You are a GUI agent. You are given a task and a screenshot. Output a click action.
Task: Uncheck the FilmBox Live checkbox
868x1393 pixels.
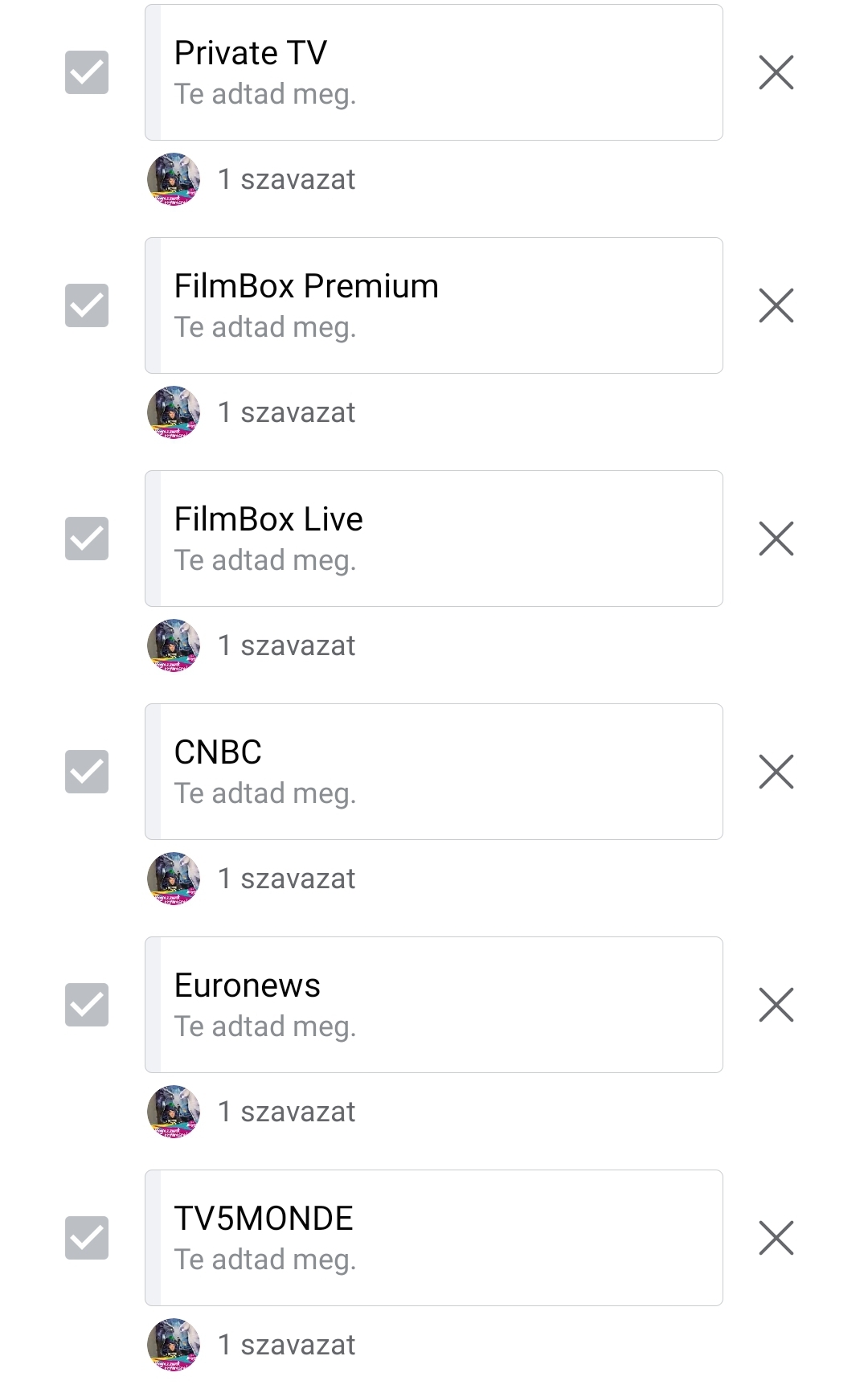coord(87,539)
